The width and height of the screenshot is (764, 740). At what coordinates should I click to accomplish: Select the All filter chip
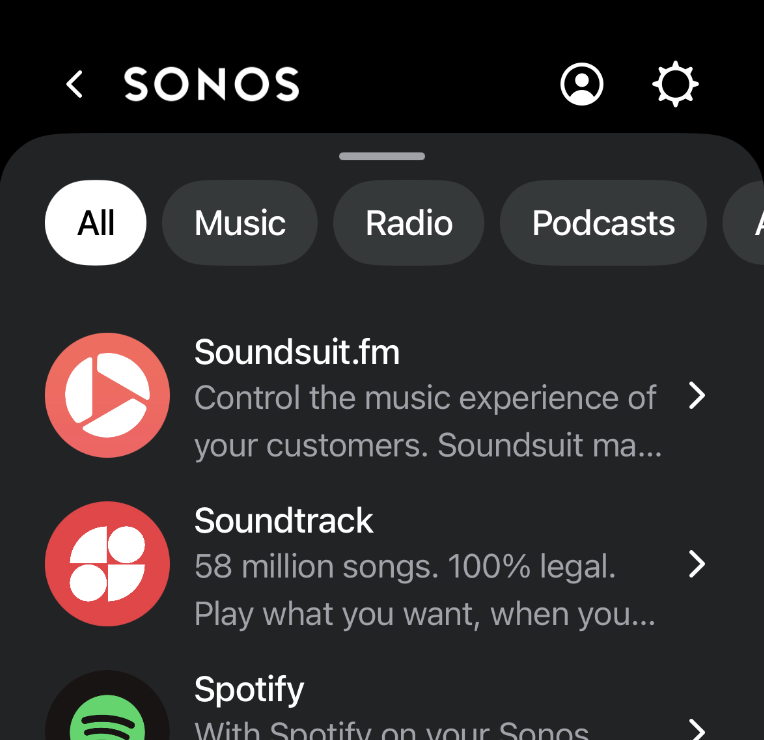click(96, 222)
